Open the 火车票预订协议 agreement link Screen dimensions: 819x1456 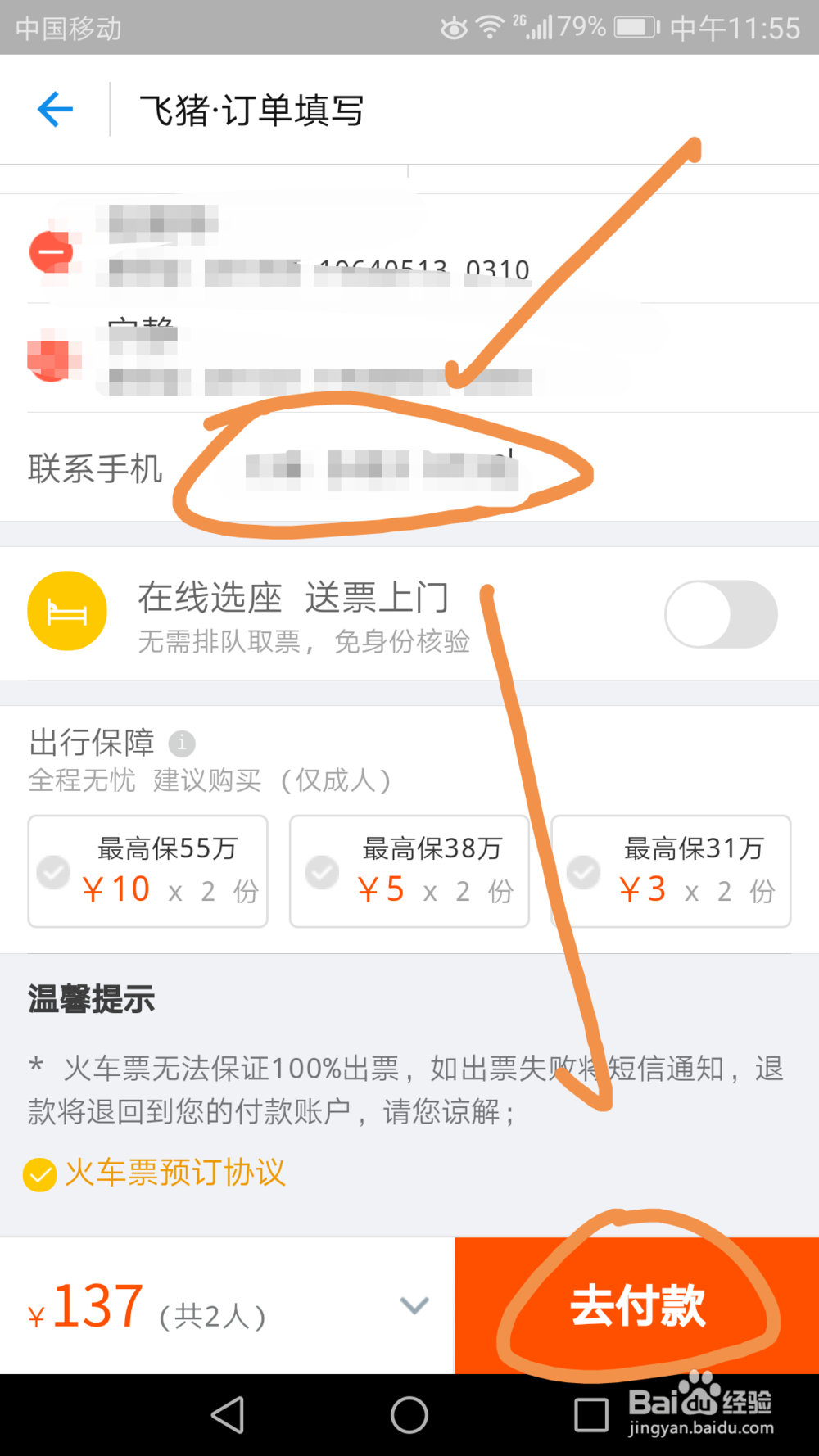click(x=174, y=1173)
